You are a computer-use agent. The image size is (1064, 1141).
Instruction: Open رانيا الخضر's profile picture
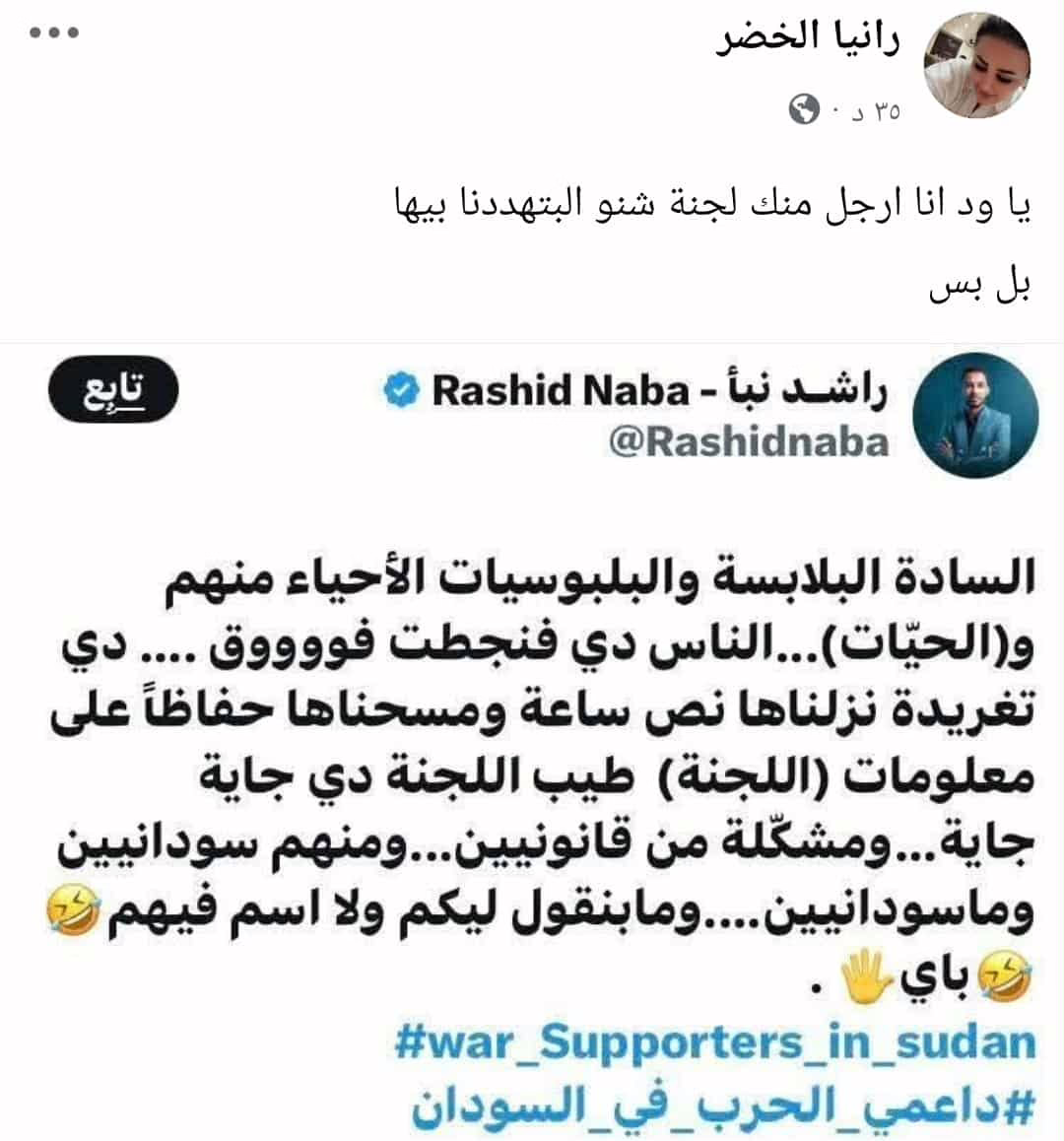(x=976, y=68)
